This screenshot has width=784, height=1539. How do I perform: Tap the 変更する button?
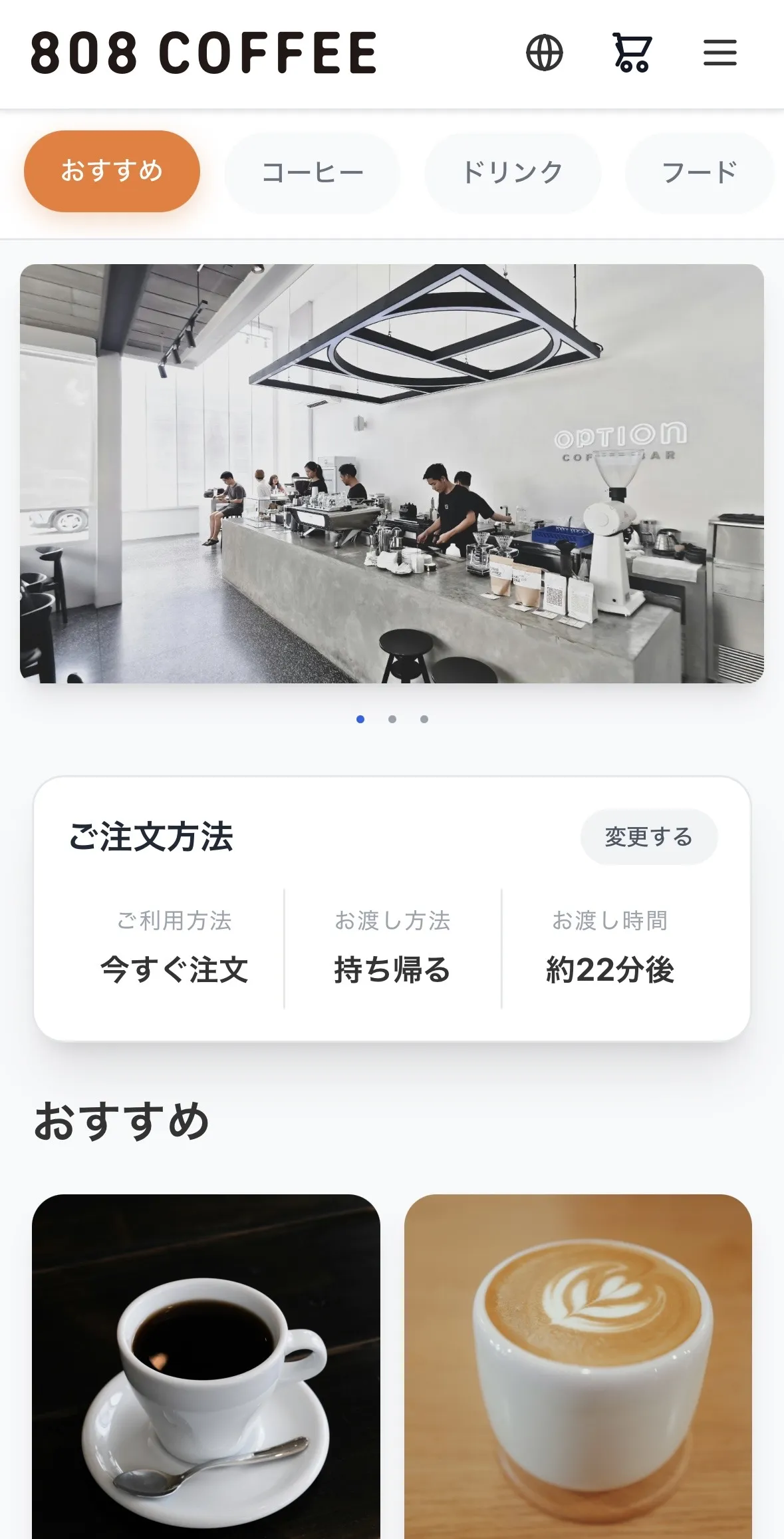648,836
